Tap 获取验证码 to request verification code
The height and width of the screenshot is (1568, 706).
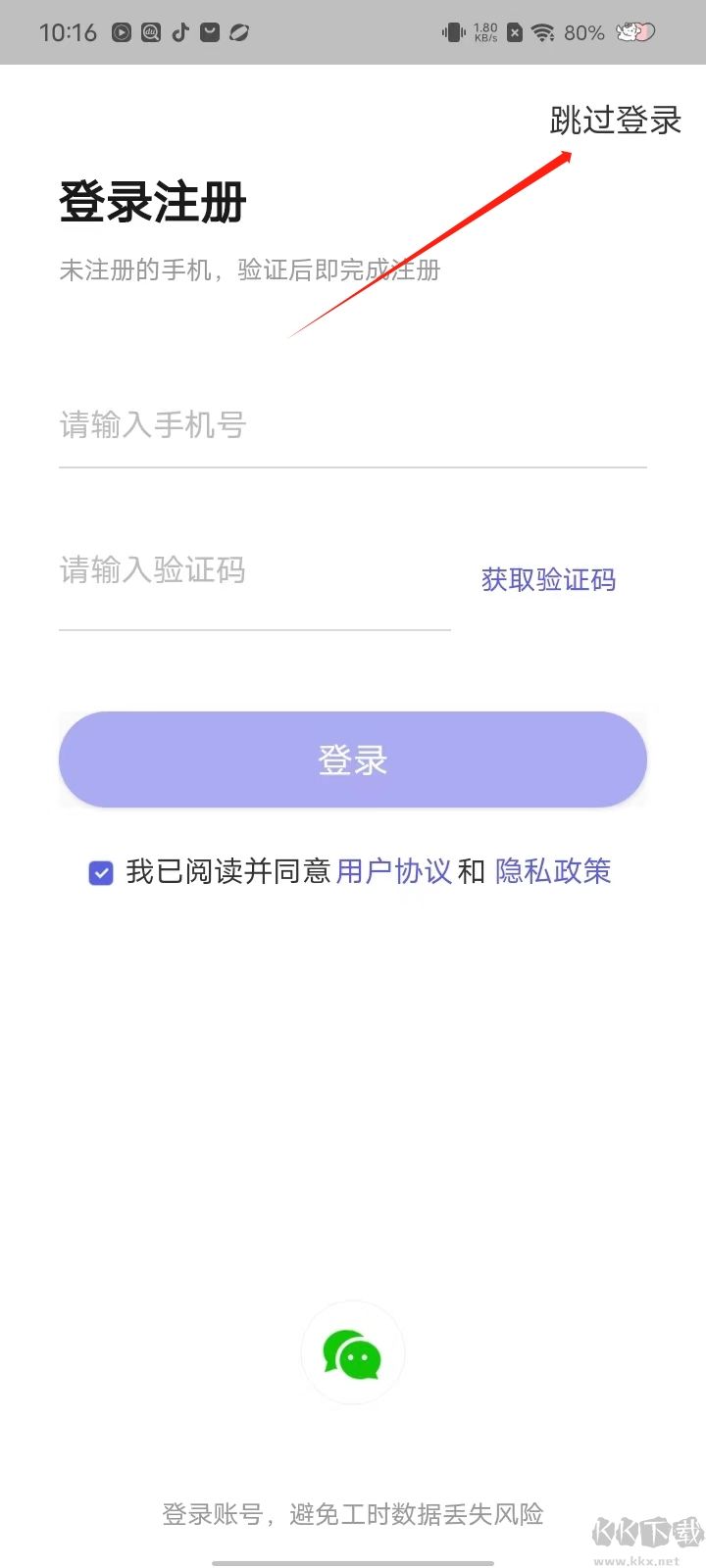click(547, 580)
